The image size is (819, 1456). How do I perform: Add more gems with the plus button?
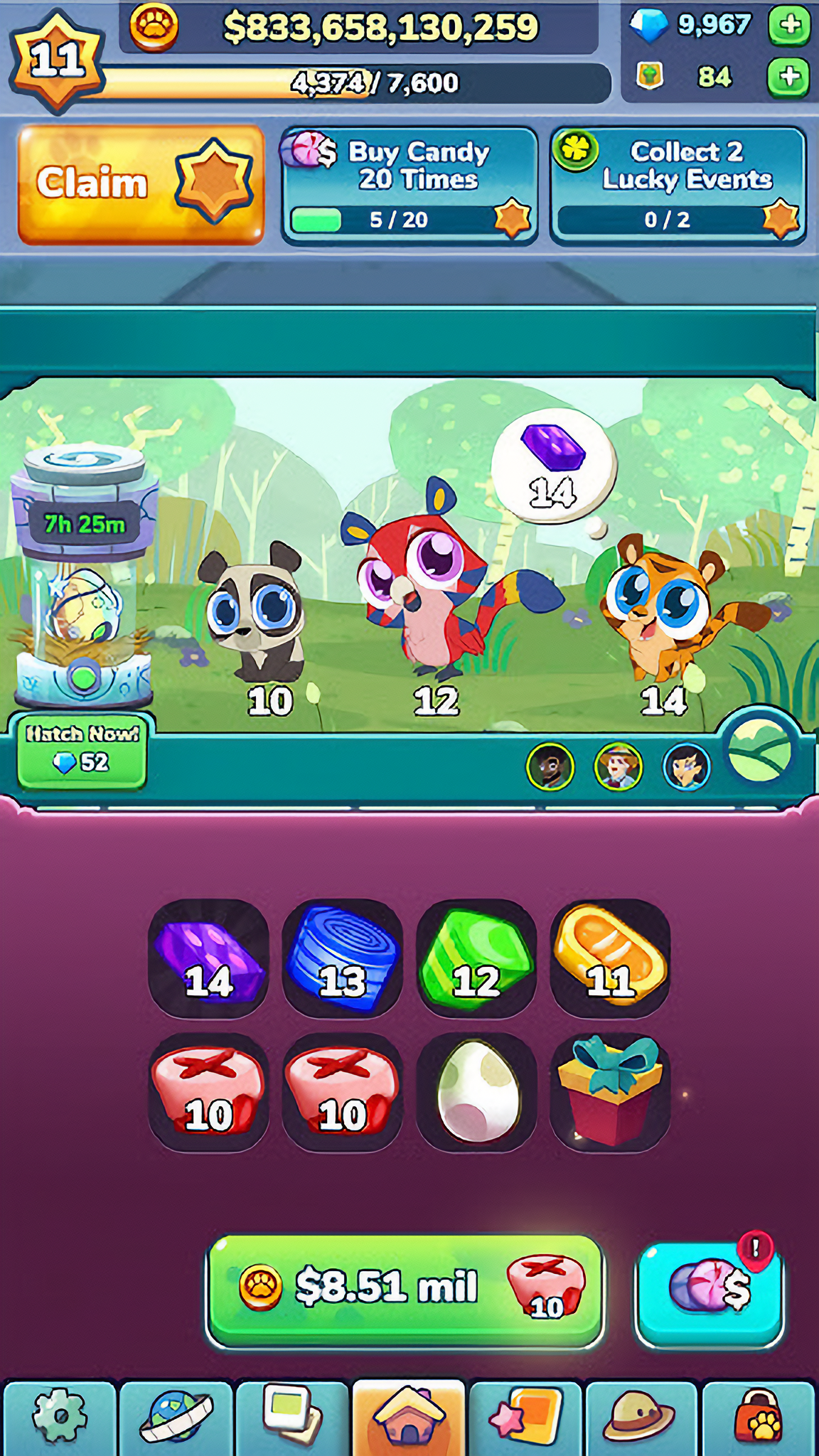click(x=789, y=26)
